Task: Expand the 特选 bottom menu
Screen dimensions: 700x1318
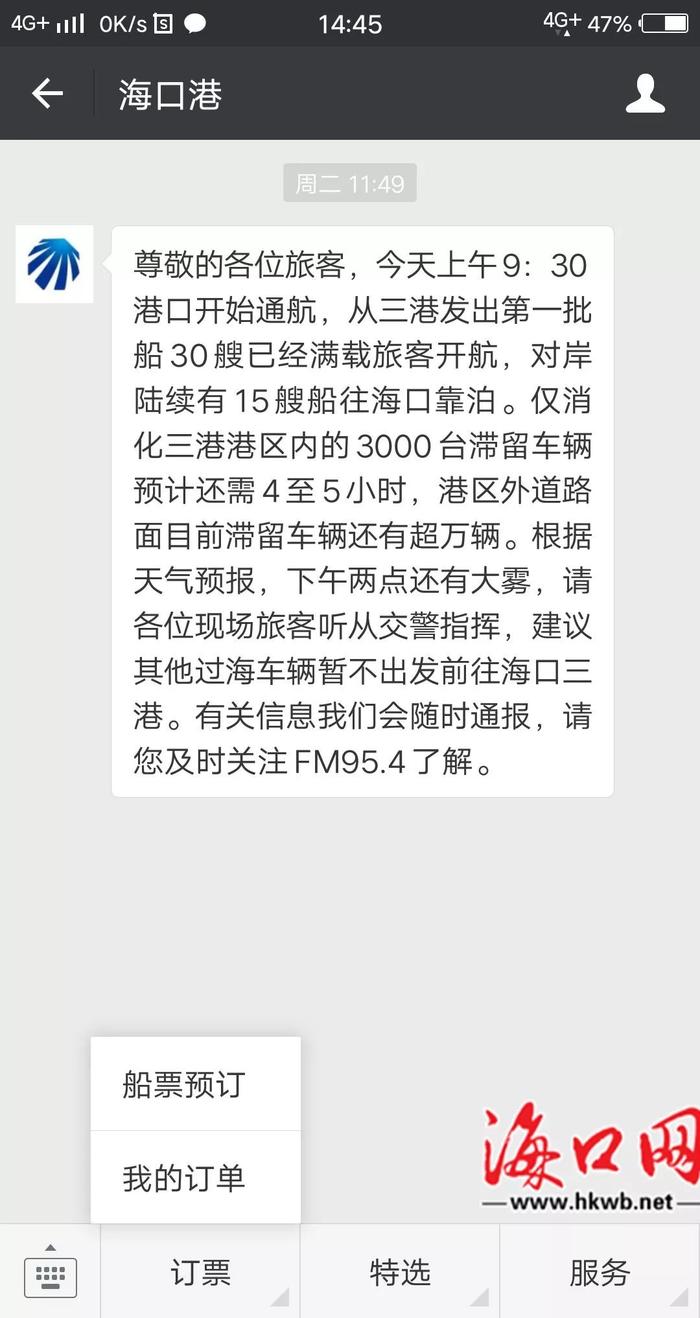Action: click(400, 1272)
